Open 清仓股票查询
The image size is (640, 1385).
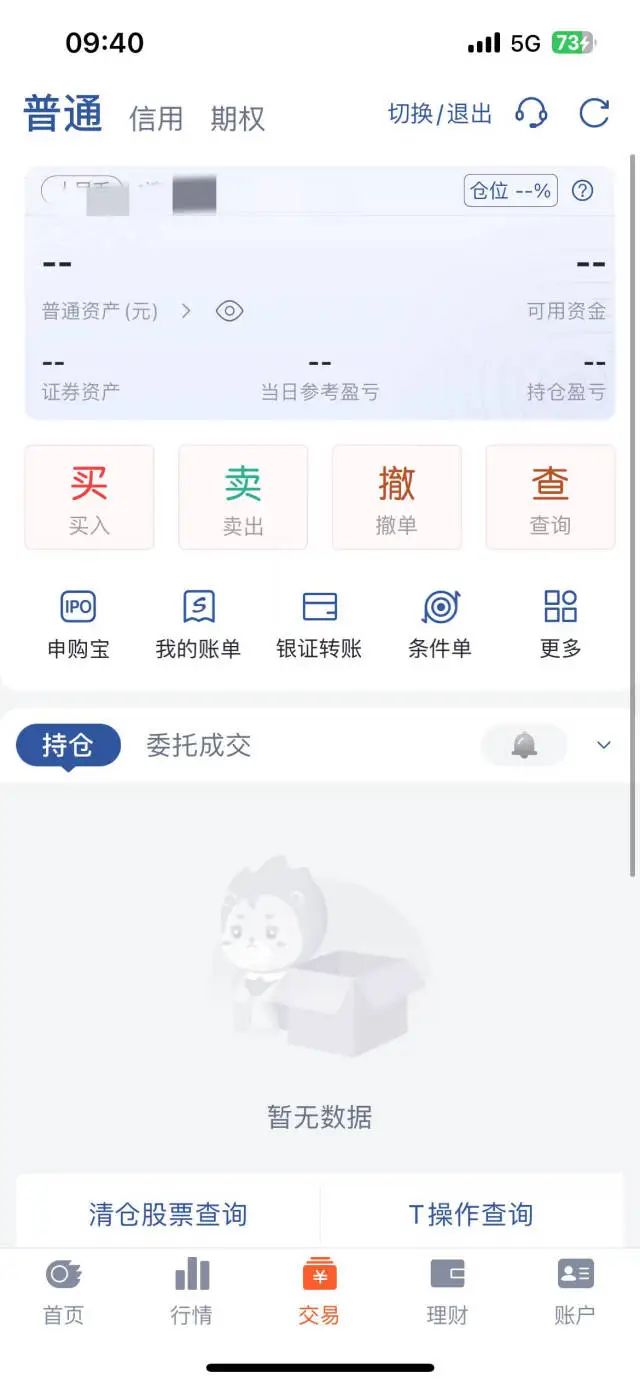point(168,1214)
